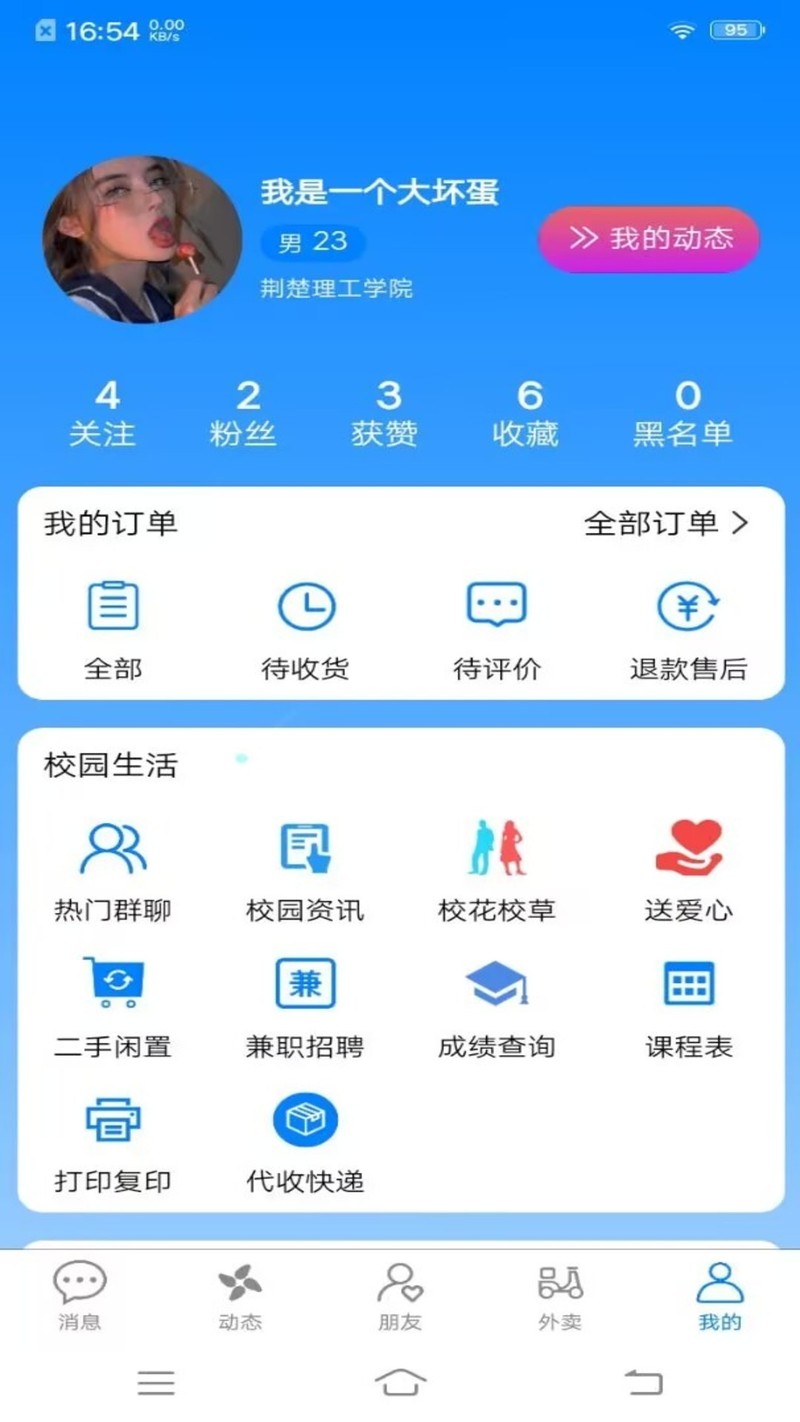The width and height of the screenshot is (800, 1422).
Task: Switch to 消息 tab
Action: (80, 1297)
